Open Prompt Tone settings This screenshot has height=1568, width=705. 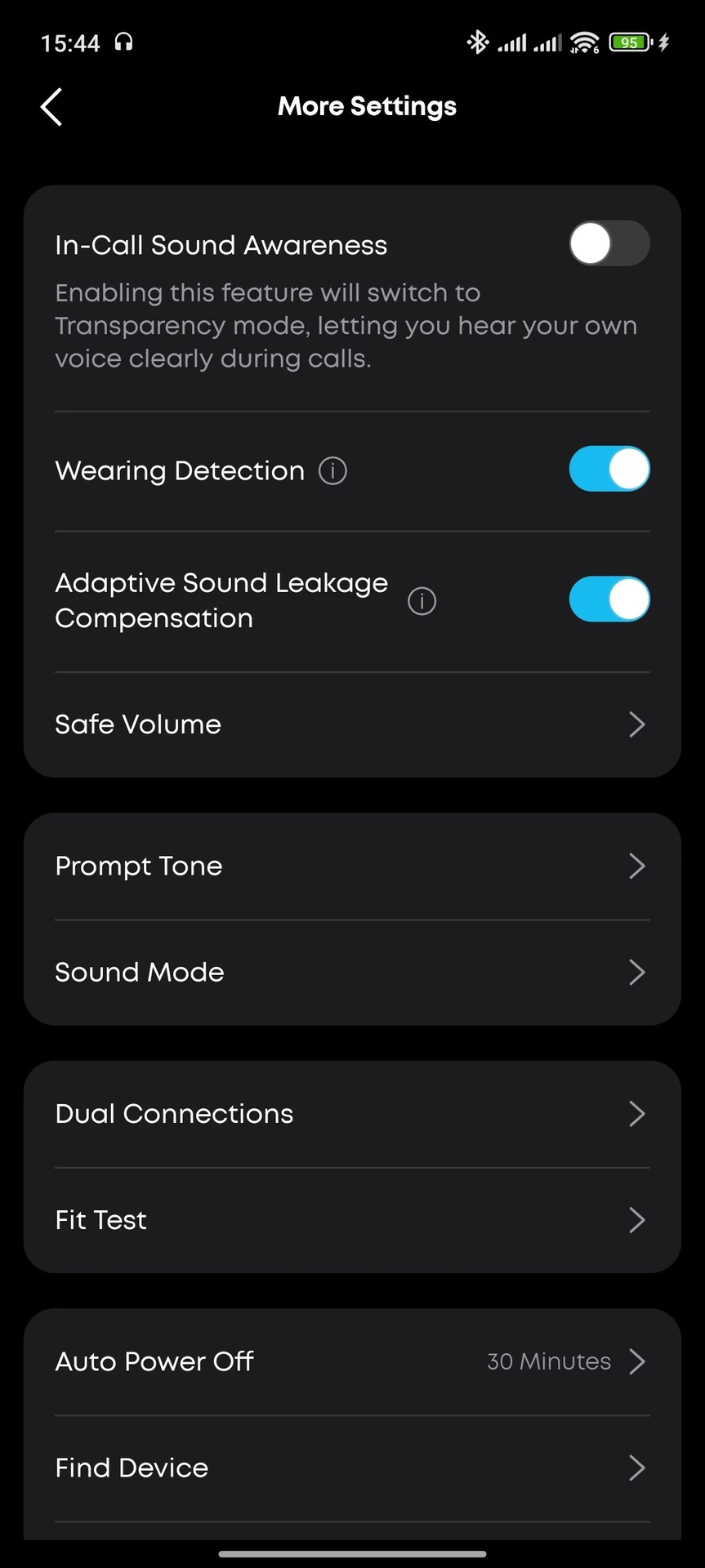point(352,866)
